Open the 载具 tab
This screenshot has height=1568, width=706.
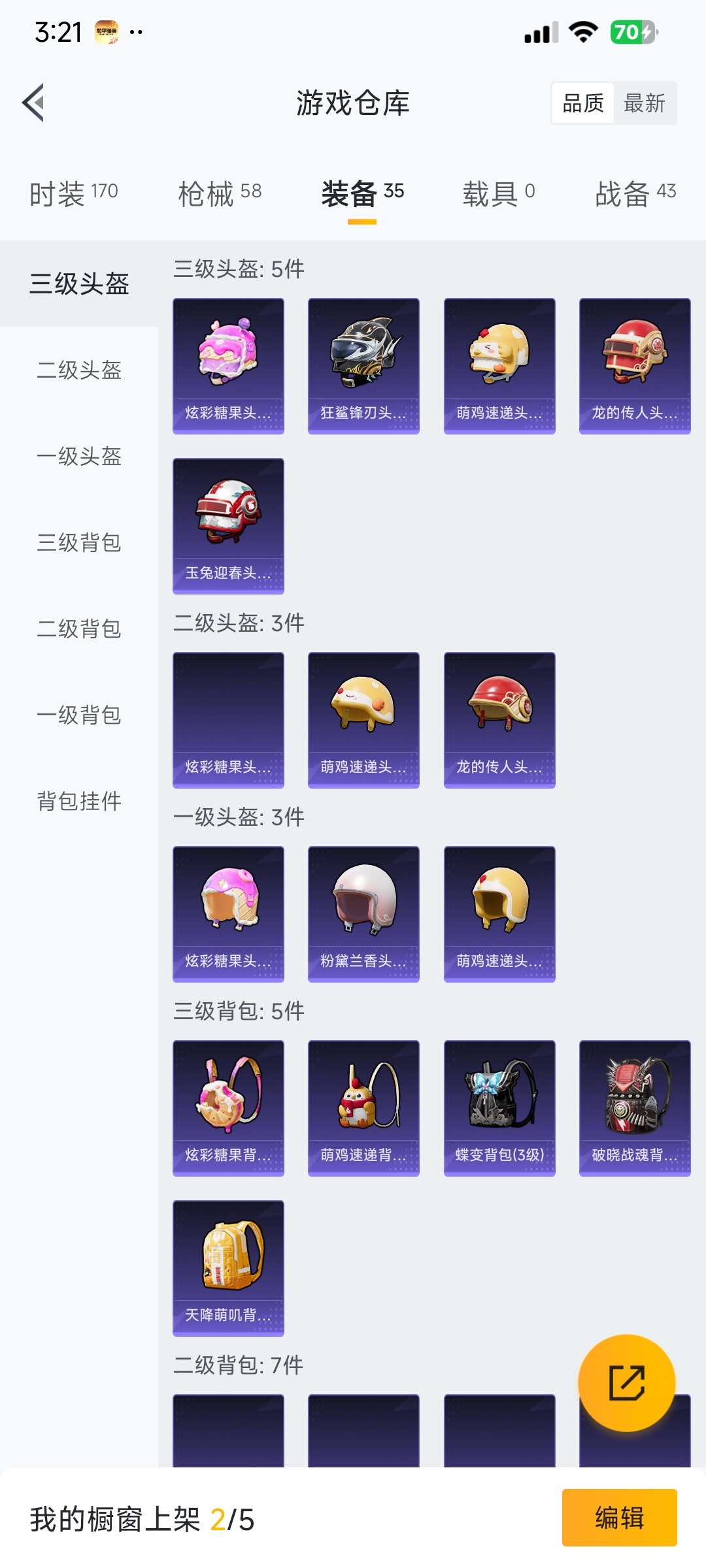[x=499, y=193]
